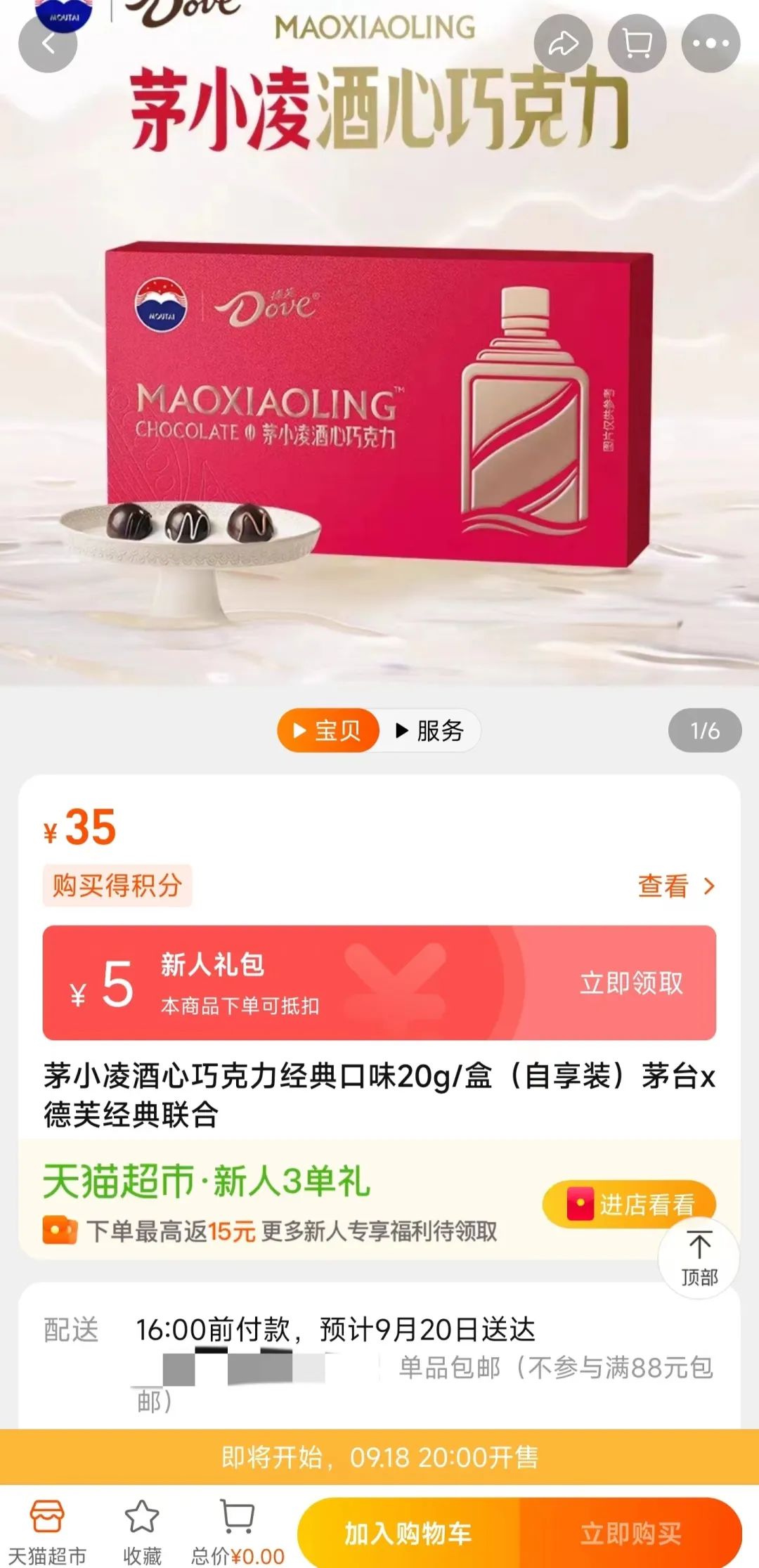
Task: Claim the ¥5 新人礼包 with 立即领取
Action: point(630,983)
